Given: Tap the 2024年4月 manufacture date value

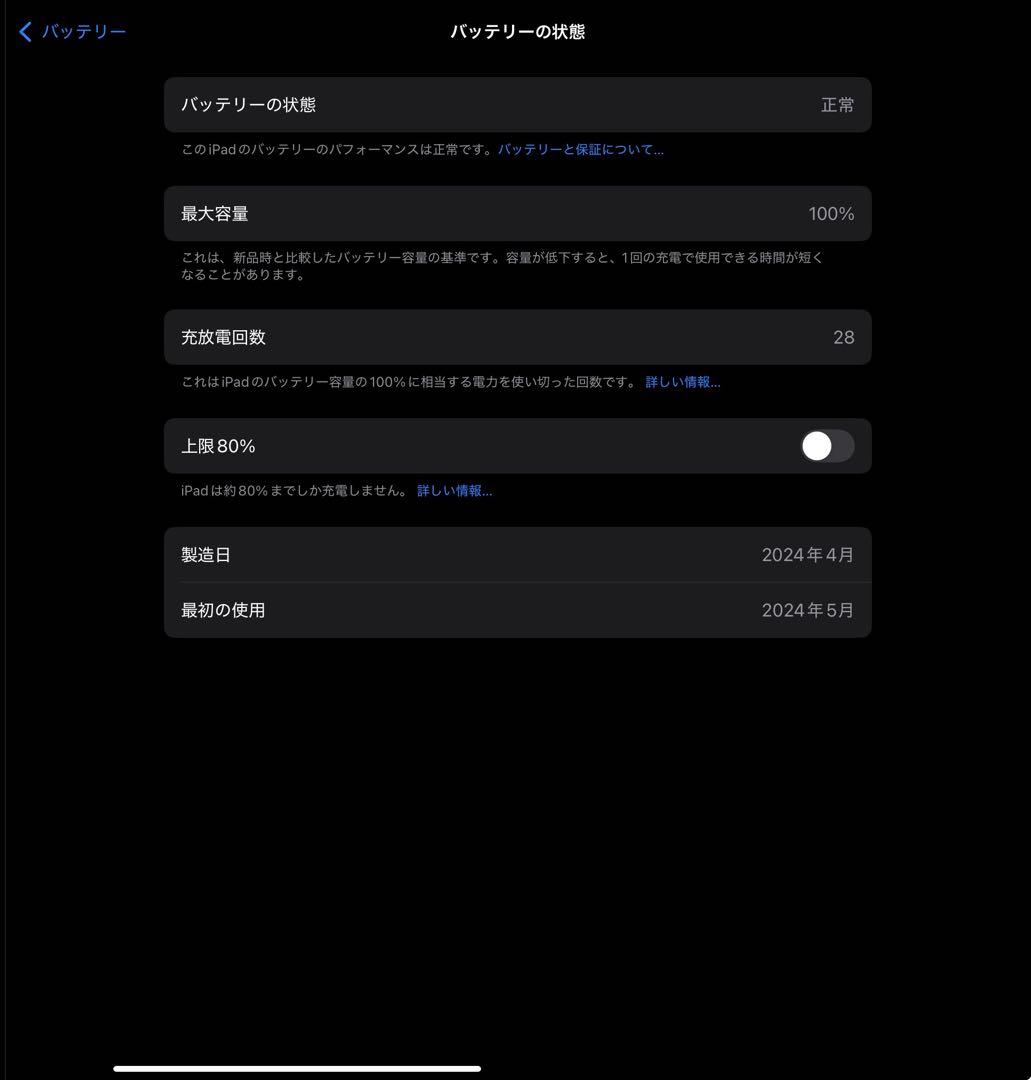Looking at the screenshot, I should click(x=807, y=554).
